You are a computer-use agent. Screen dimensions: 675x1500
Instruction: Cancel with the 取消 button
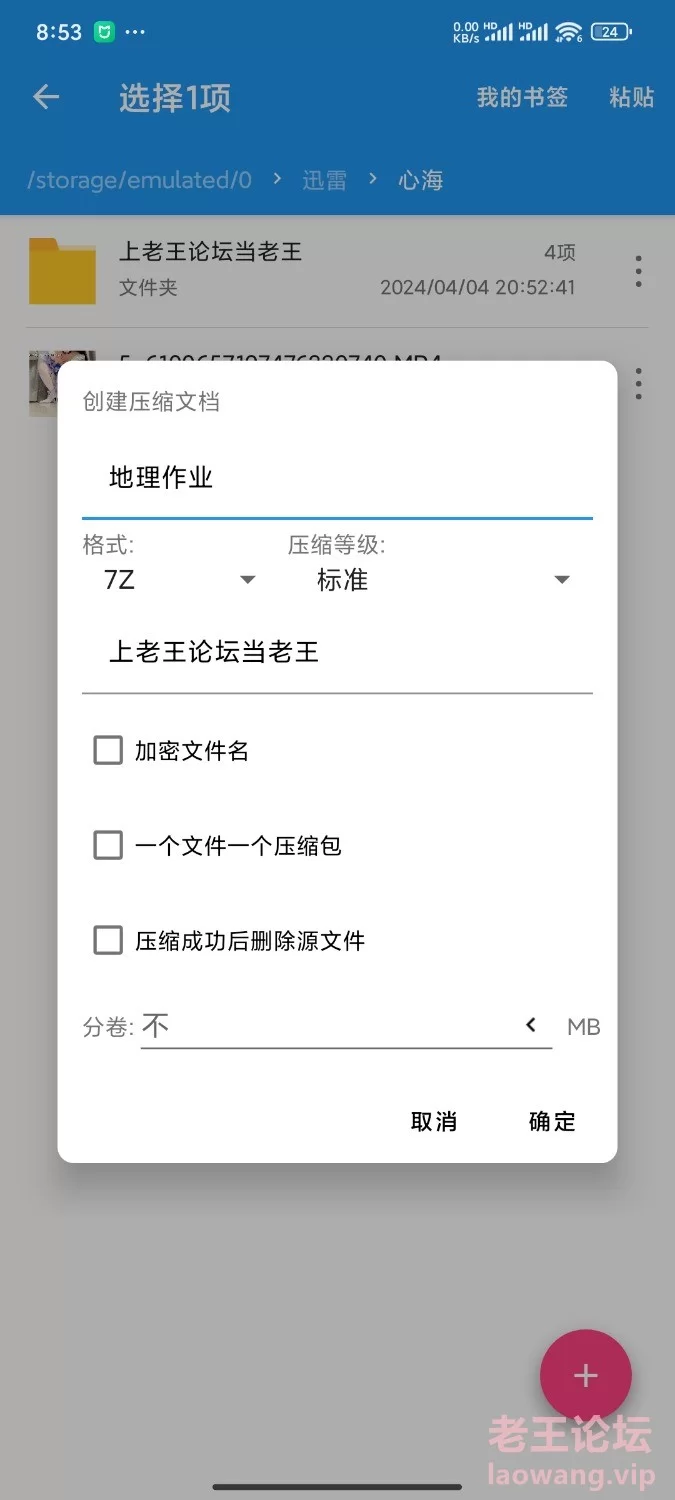(x=434, y=1121)
